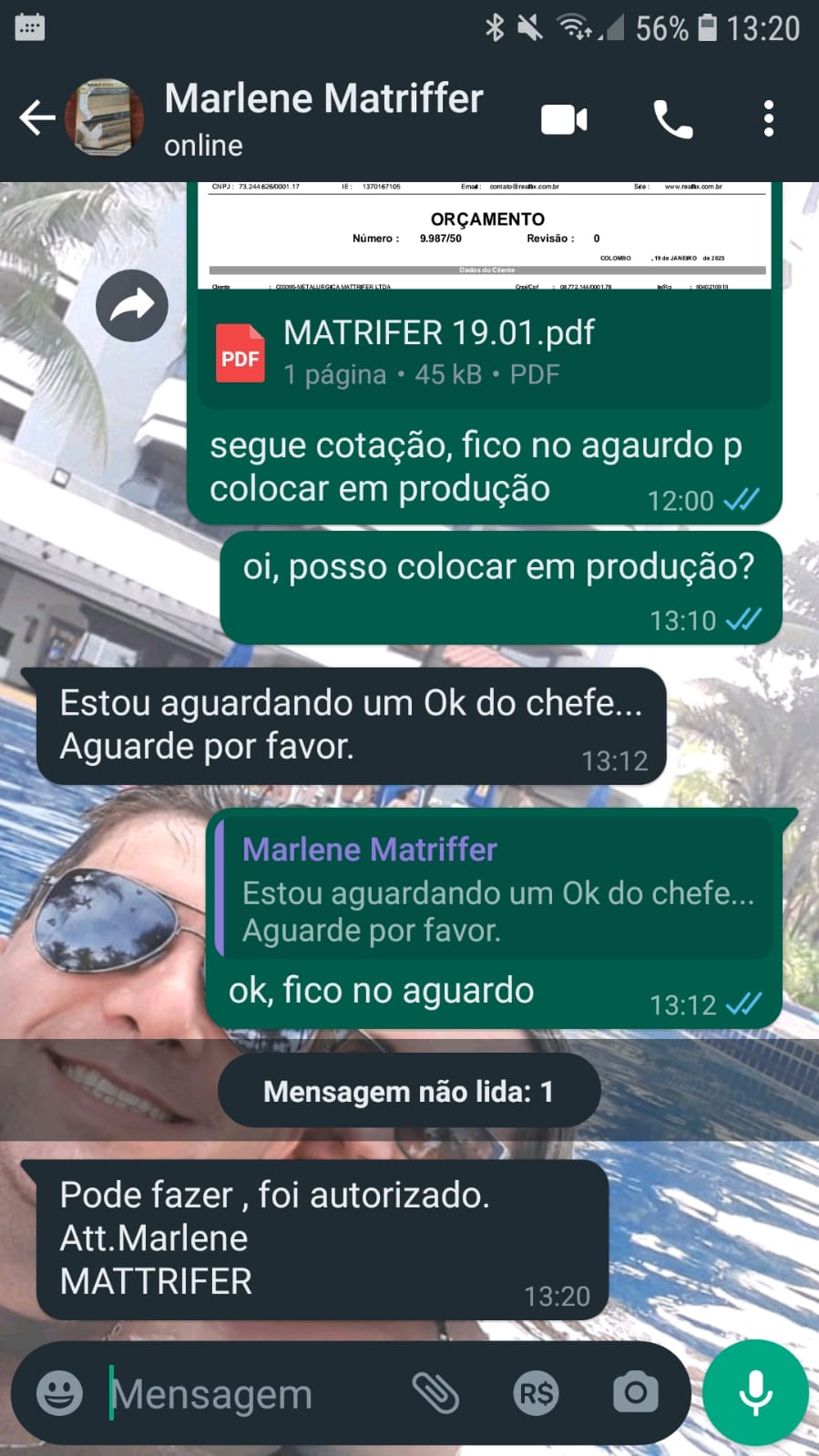The height and width of the screenshot is (1456, 819).
Task: Record a voice message with the microphone
Action: pos(755,1392)
